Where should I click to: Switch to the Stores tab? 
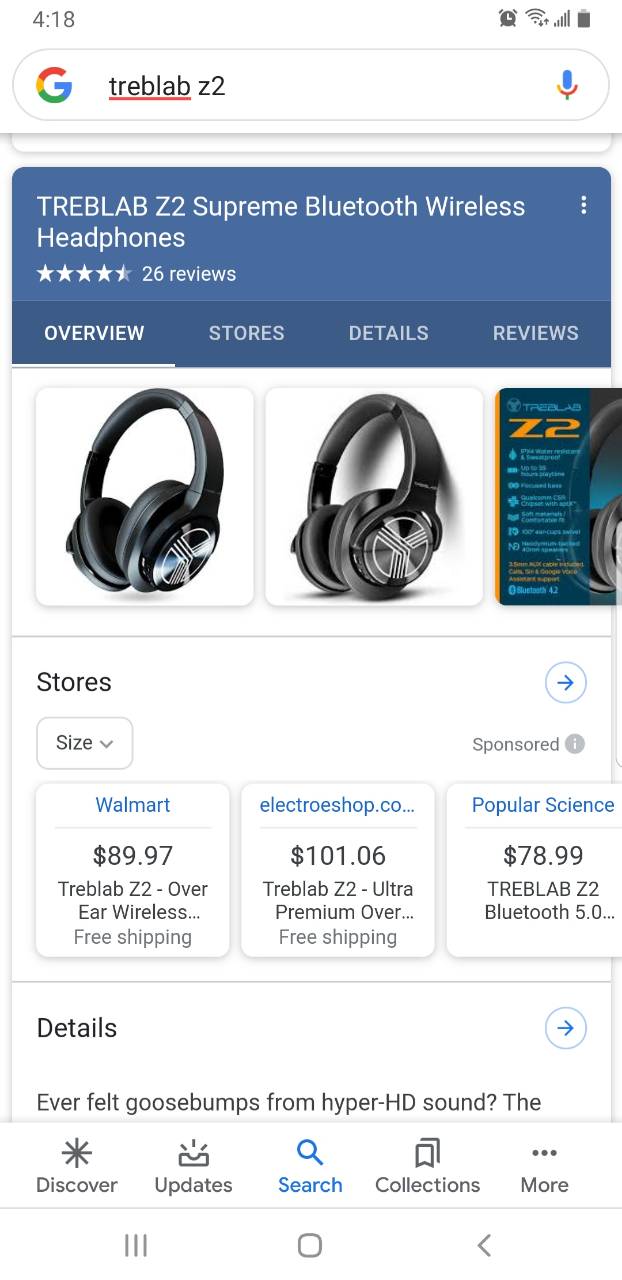pyautogui.click(x=246, y=333)
